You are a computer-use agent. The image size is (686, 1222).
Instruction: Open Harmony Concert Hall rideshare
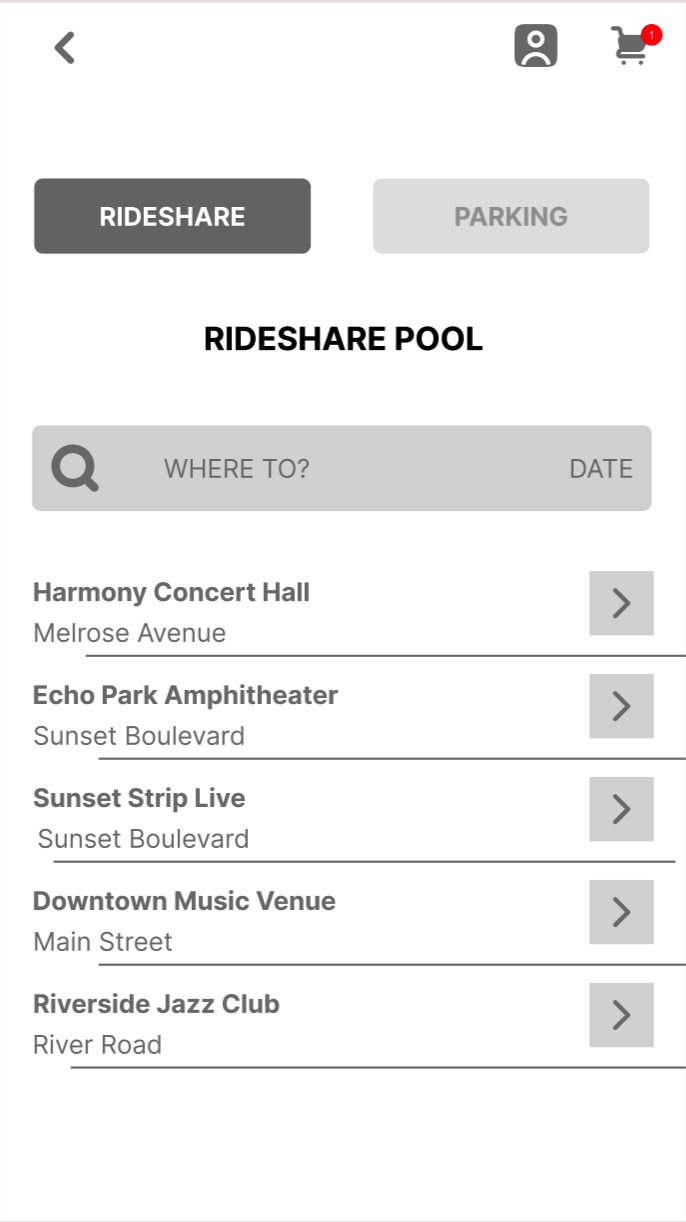click(621, 603)
